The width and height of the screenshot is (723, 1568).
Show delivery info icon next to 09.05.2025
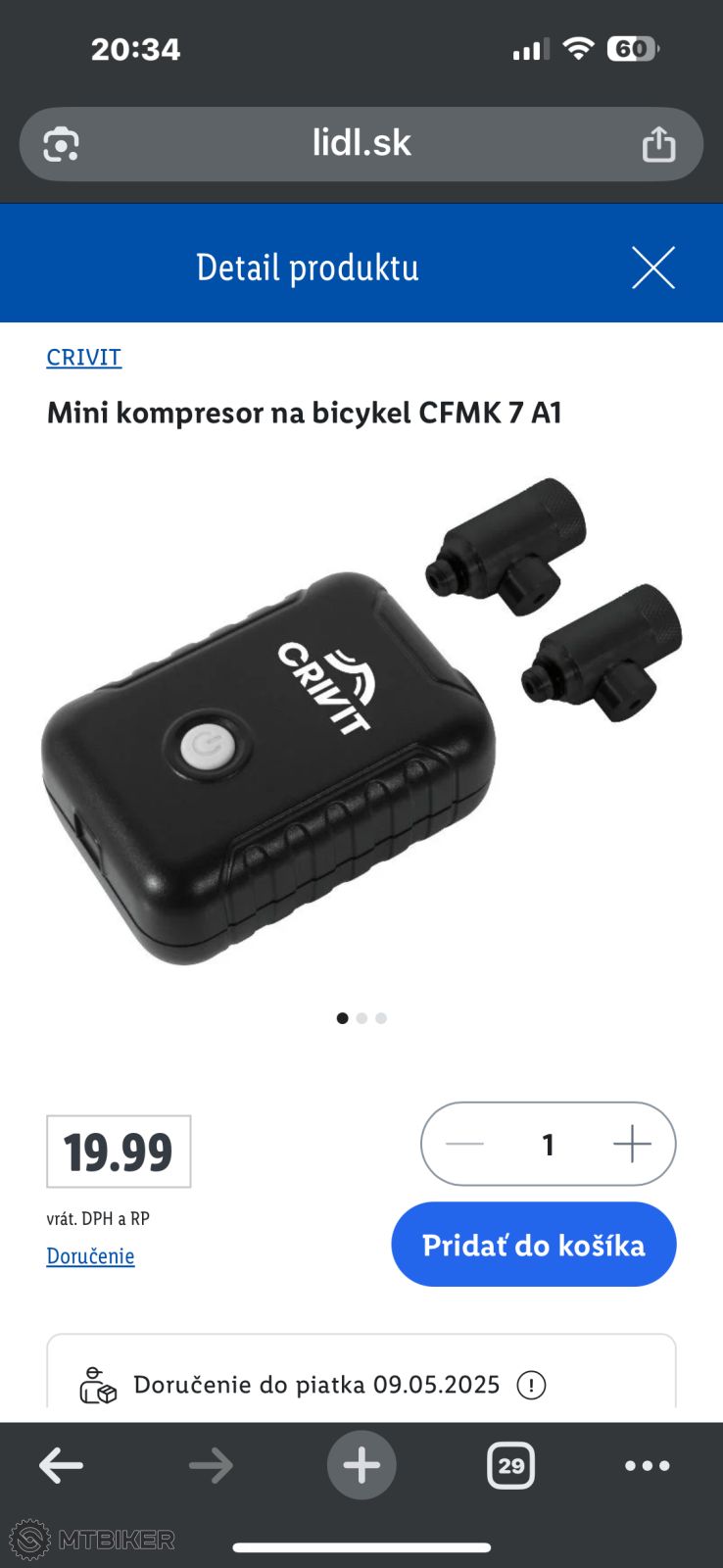(531, 1385)
